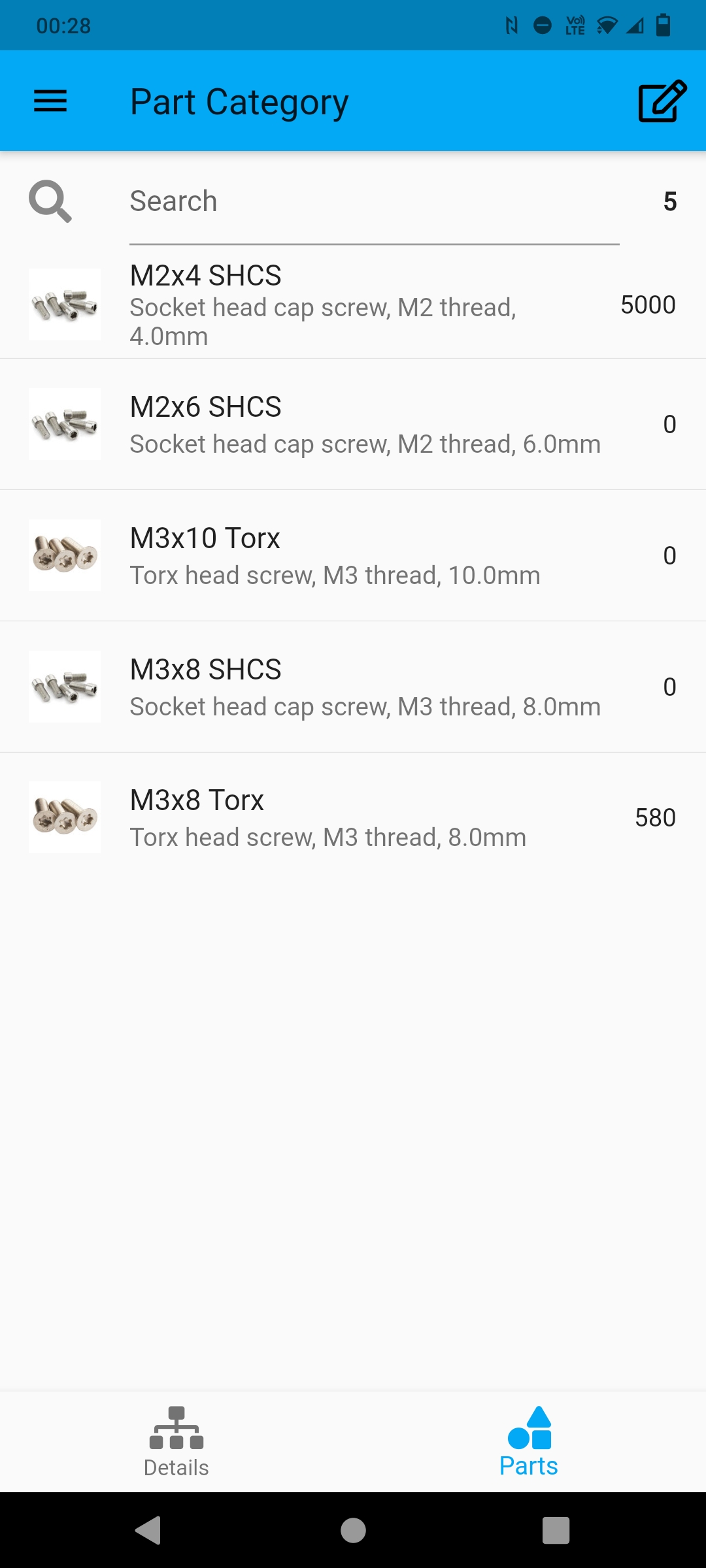Viewport: 706px width, 1568px height.
Task: Open the M2x4 SHCS part
Action: click(353, 304)
